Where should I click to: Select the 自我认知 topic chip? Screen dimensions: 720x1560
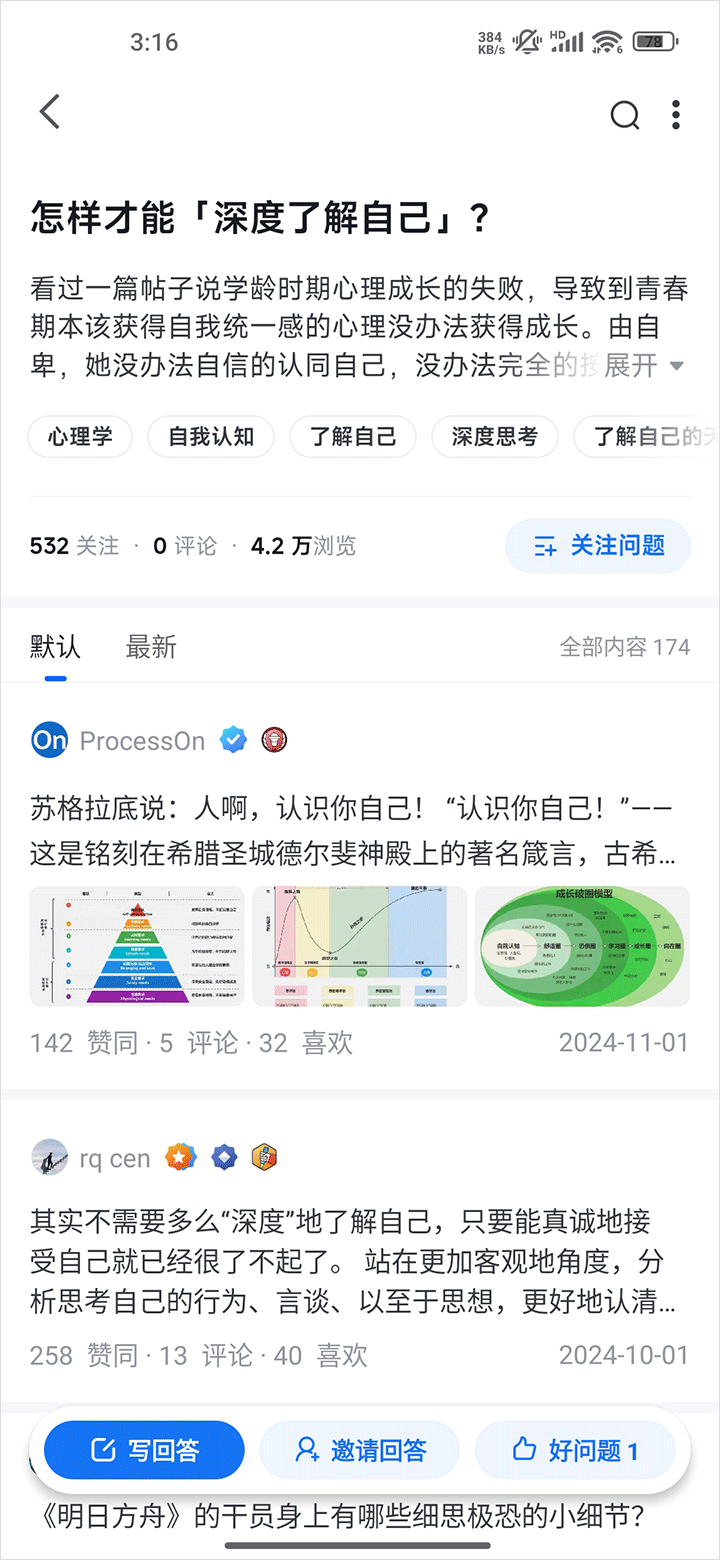(x=211, y=437)
